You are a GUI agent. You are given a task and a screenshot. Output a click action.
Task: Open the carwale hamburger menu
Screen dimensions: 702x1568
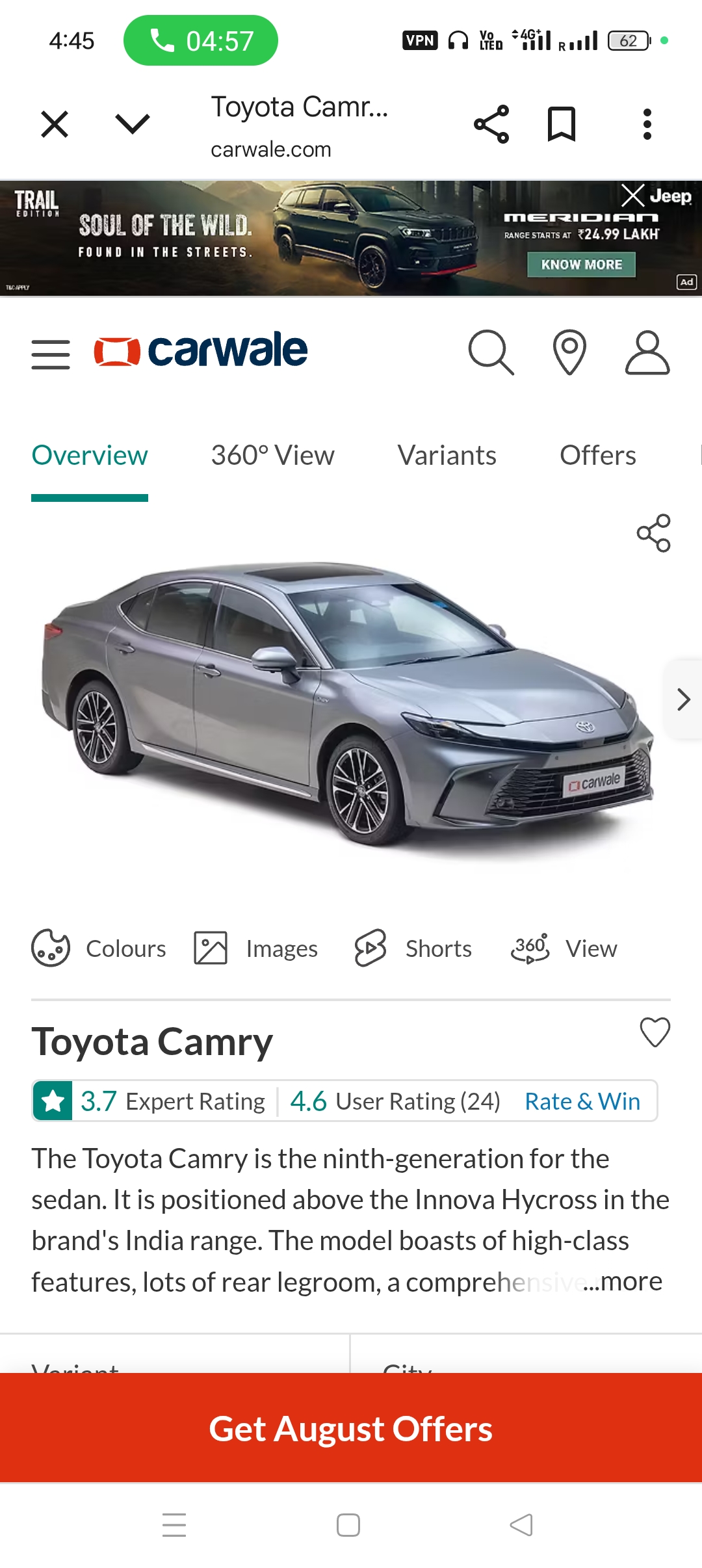[51, 354]
